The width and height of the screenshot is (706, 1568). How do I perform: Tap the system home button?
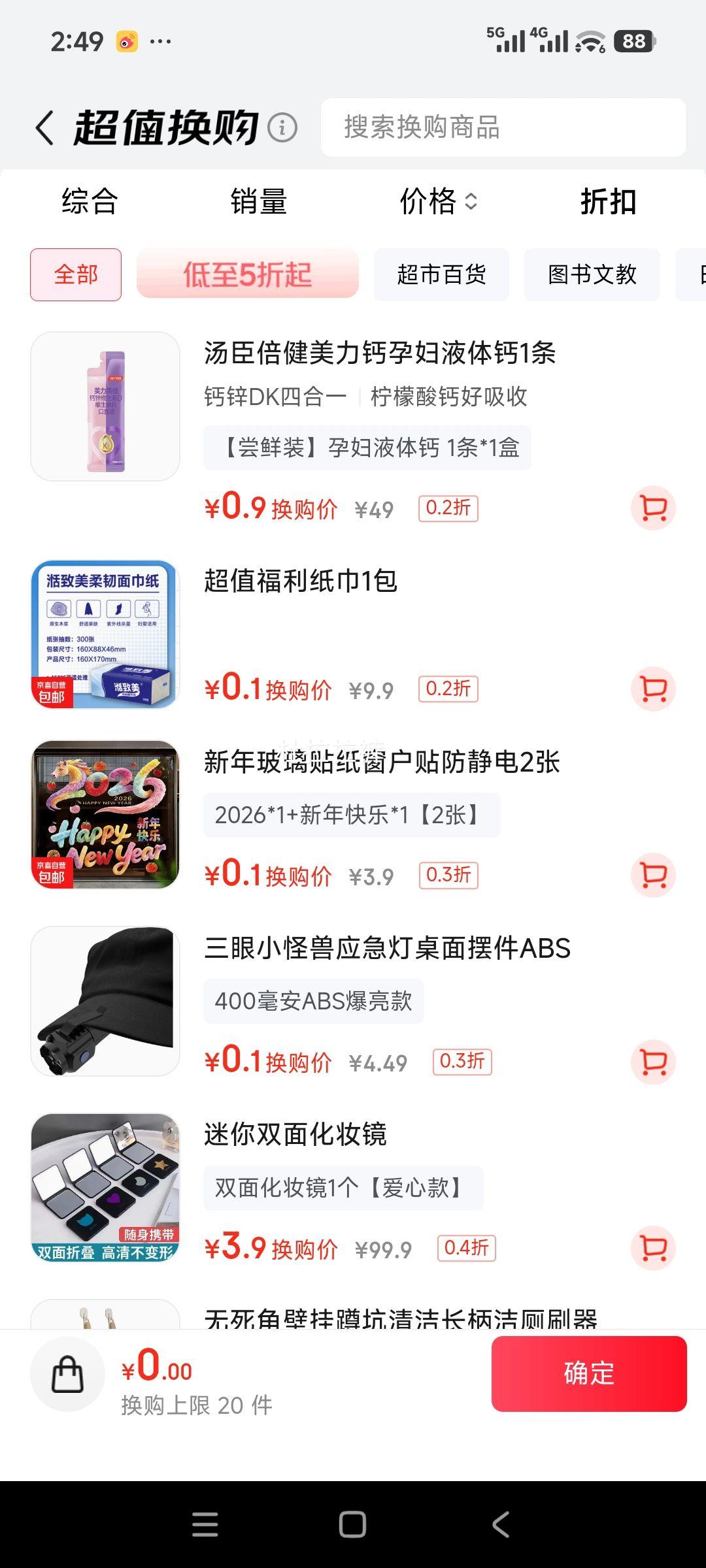click(x=352, y=1525)
